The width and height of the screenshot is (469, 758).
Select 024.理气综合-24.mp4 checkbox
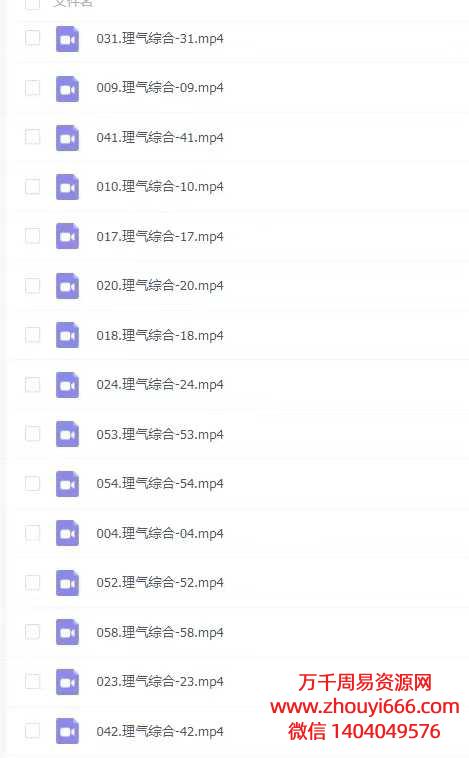32,385
